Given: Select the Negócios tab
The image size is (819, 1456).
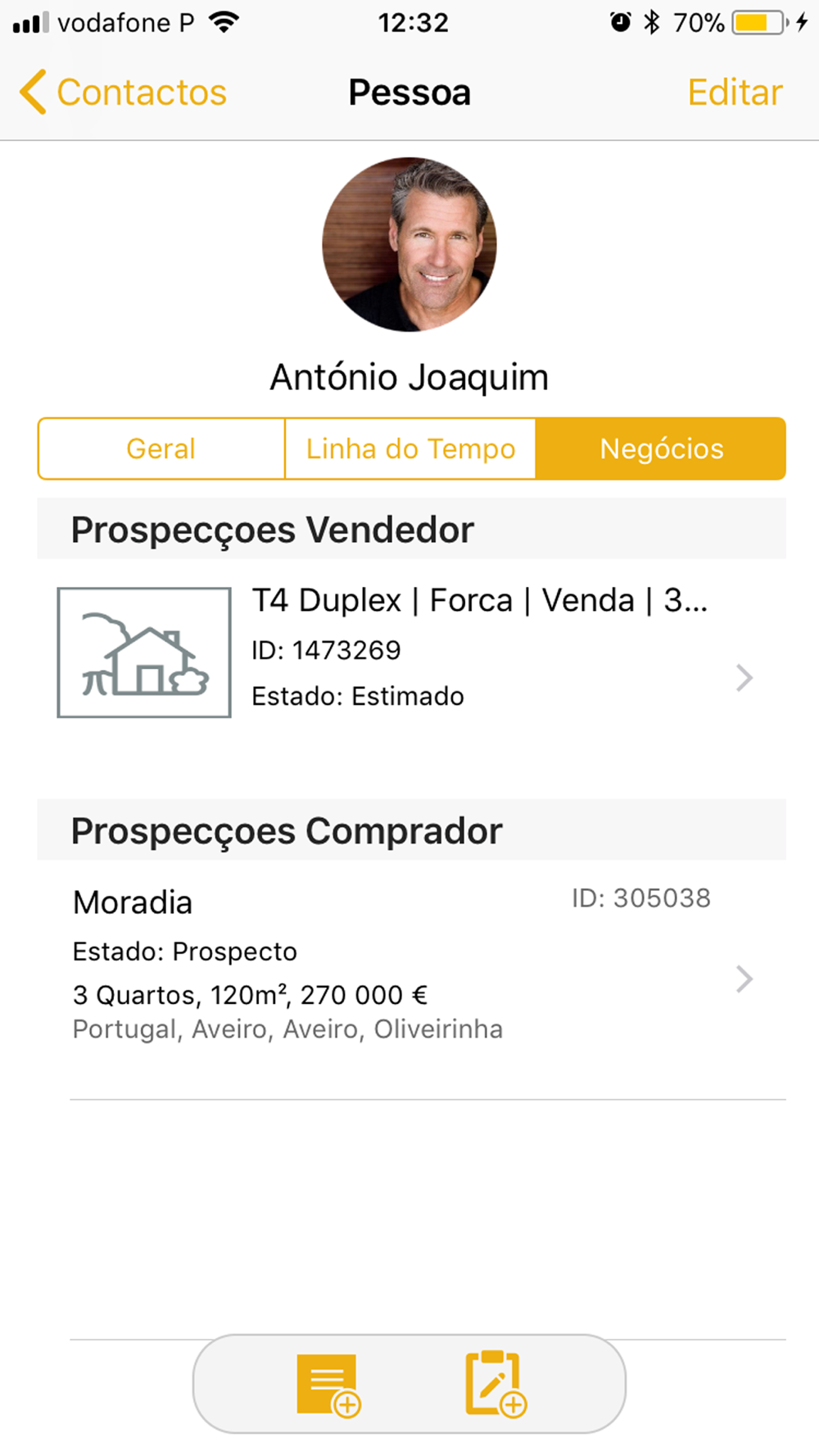Looking at the screenshot, I should tap(661, 449).
